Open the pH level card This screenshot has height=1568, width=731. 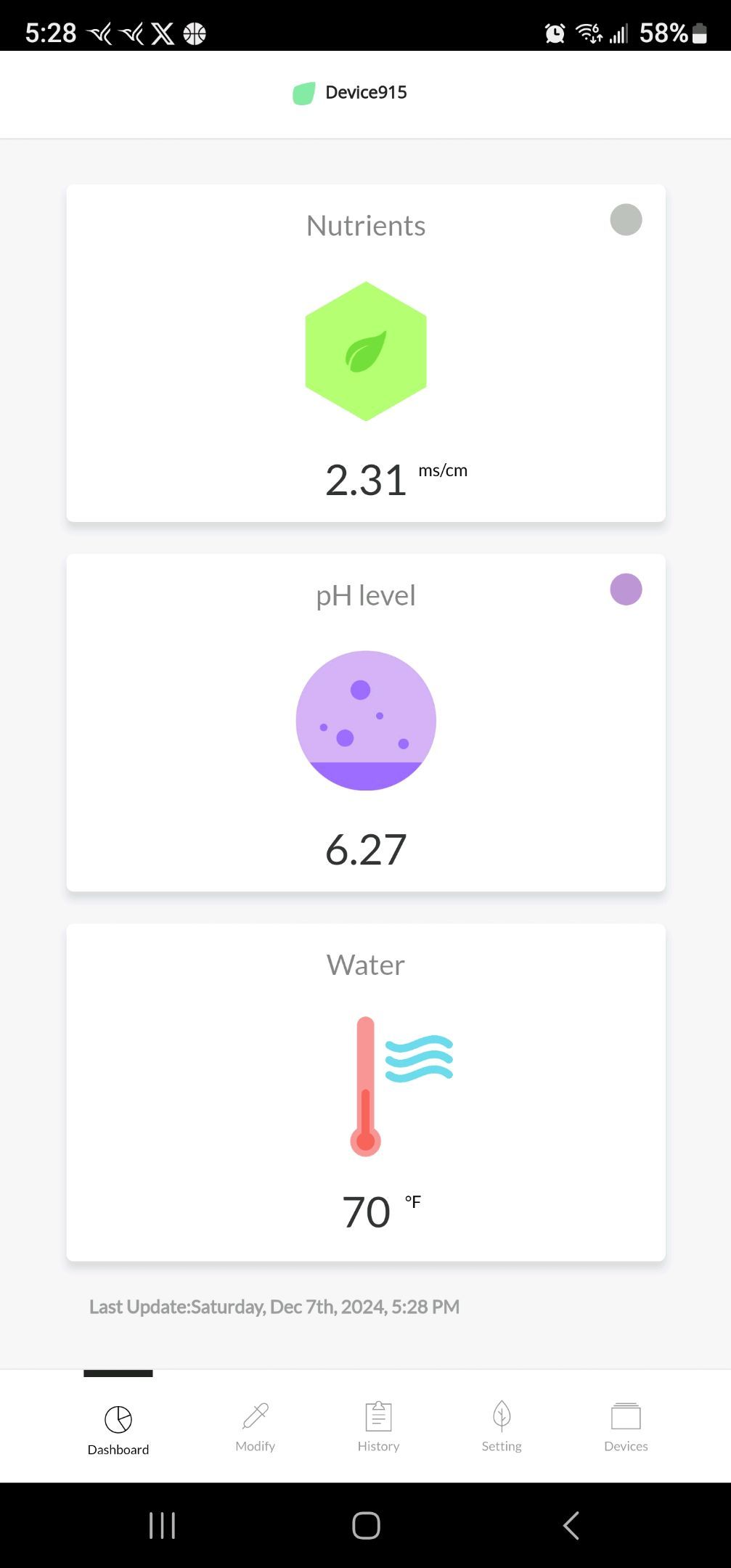[x=366, y=722]
